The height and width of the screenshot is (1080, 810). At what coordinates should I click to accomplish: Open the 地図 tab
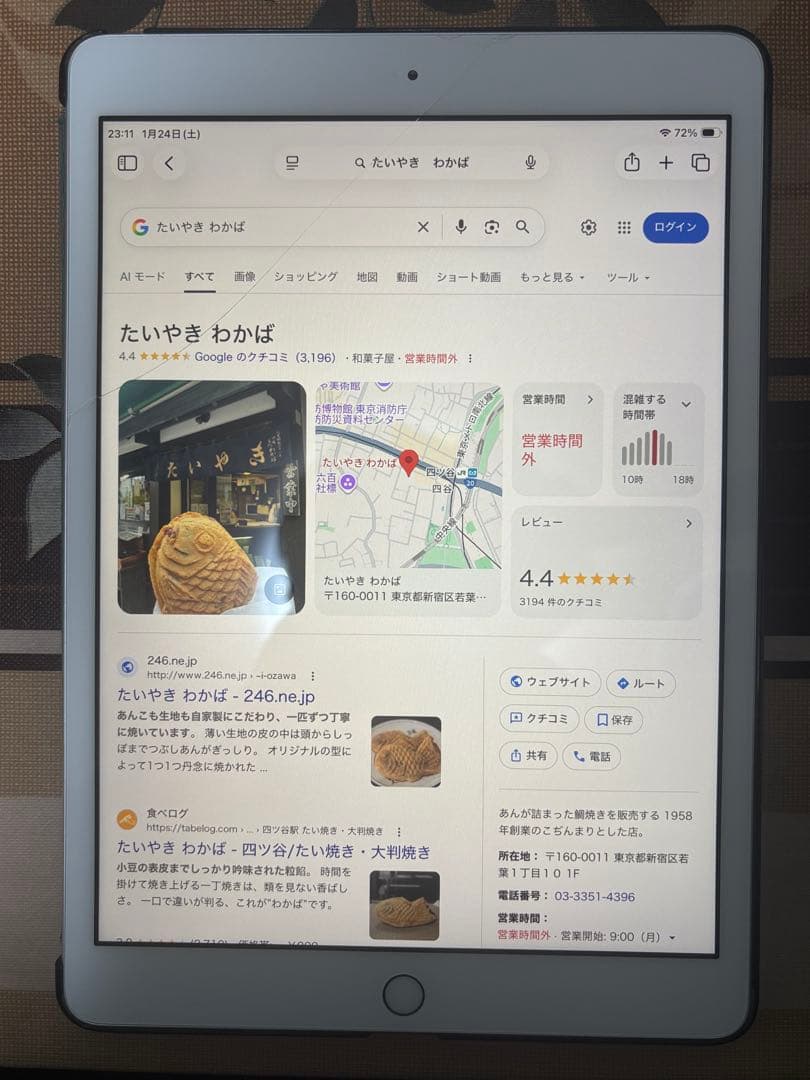367,277
